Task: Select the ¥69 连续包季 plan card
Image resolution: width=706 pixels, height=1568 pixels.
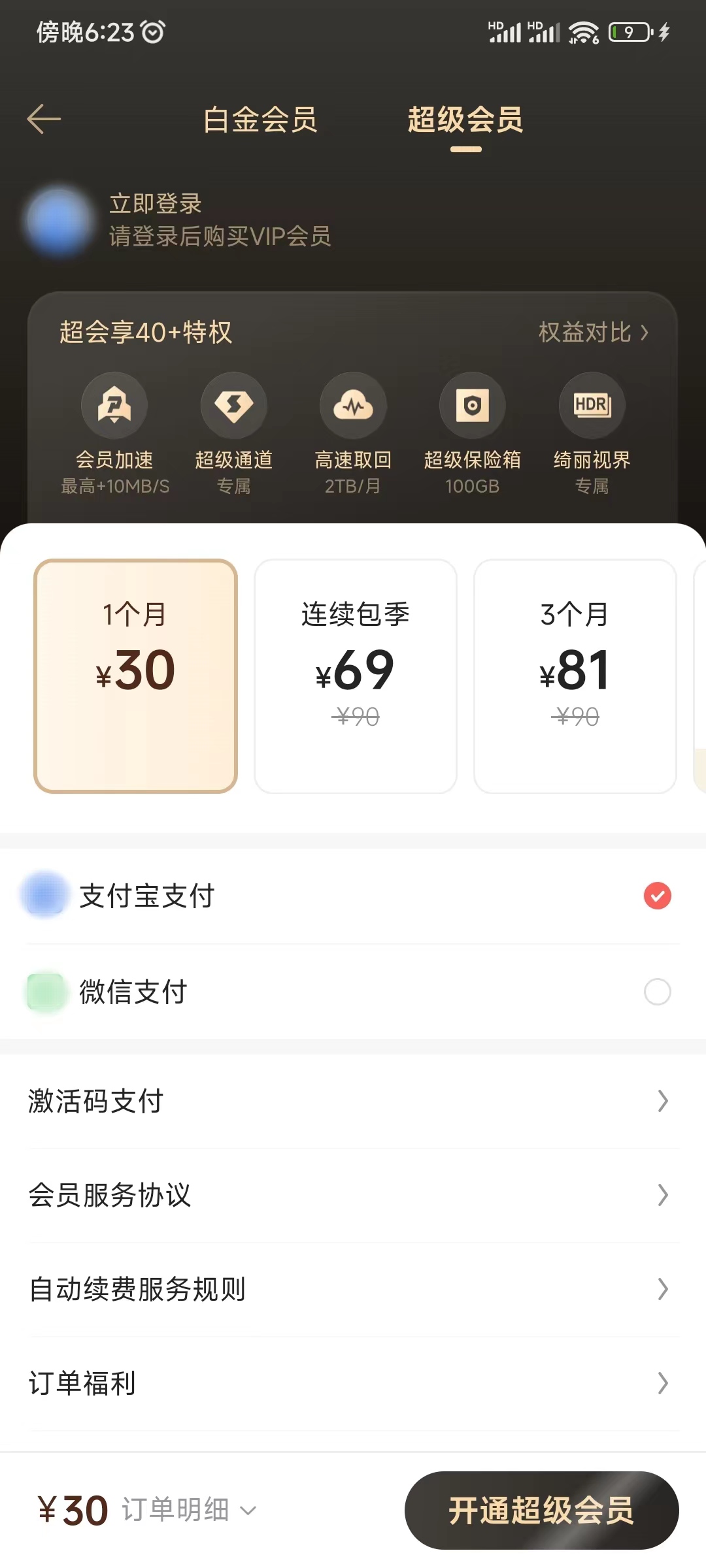Action: [355, 675]
